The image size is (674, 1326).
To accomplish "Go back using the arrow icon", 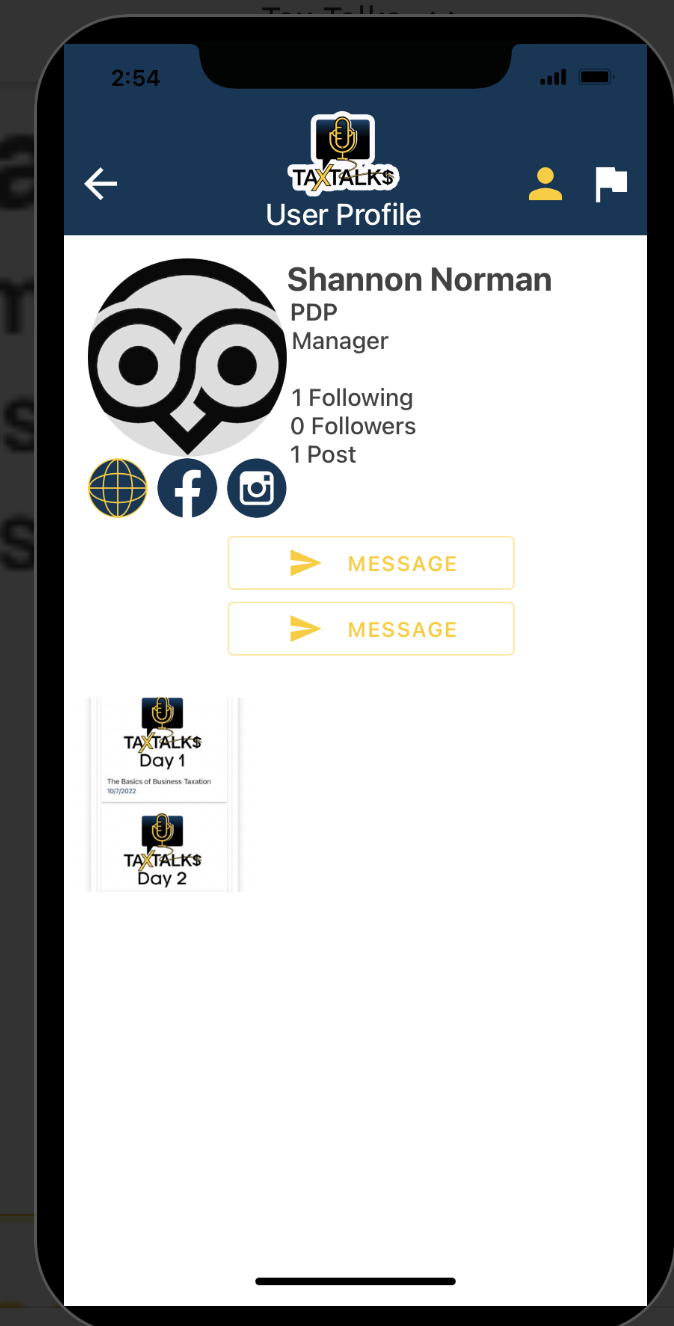I will tap(100, 184).
